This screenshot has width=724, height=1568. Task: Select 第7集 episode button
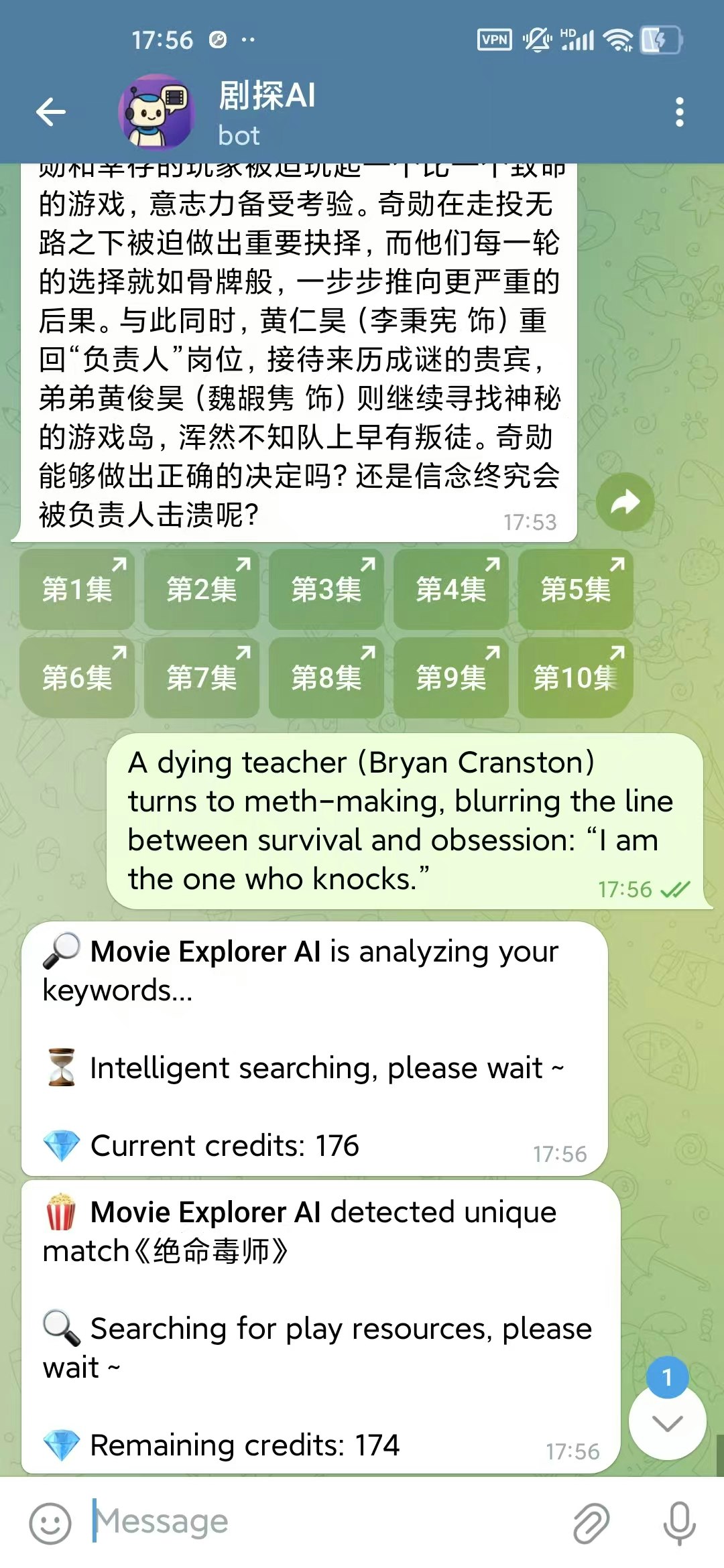click(202, 677)
